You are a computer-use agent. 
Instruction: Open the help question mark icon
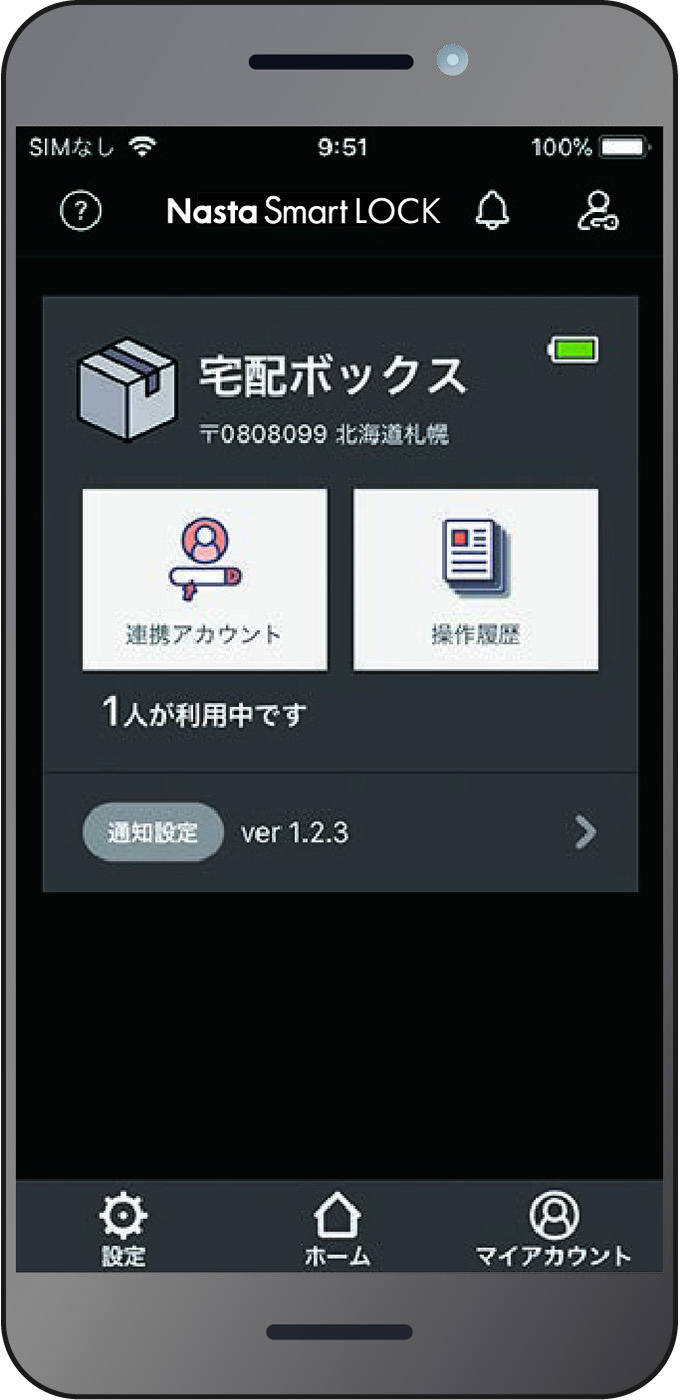coord(81,211)
